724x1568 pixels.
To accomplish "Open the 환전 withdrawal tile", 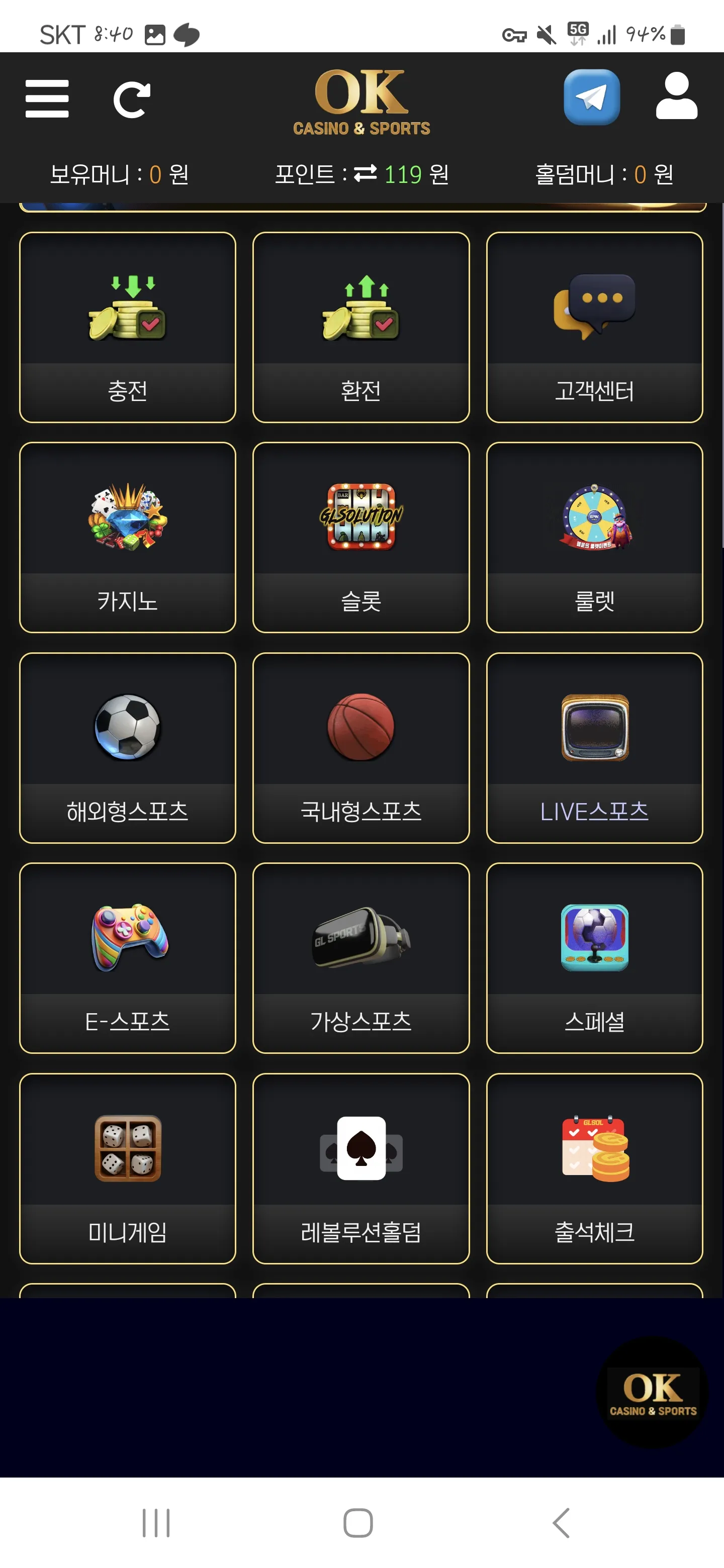I will point(361,328).
